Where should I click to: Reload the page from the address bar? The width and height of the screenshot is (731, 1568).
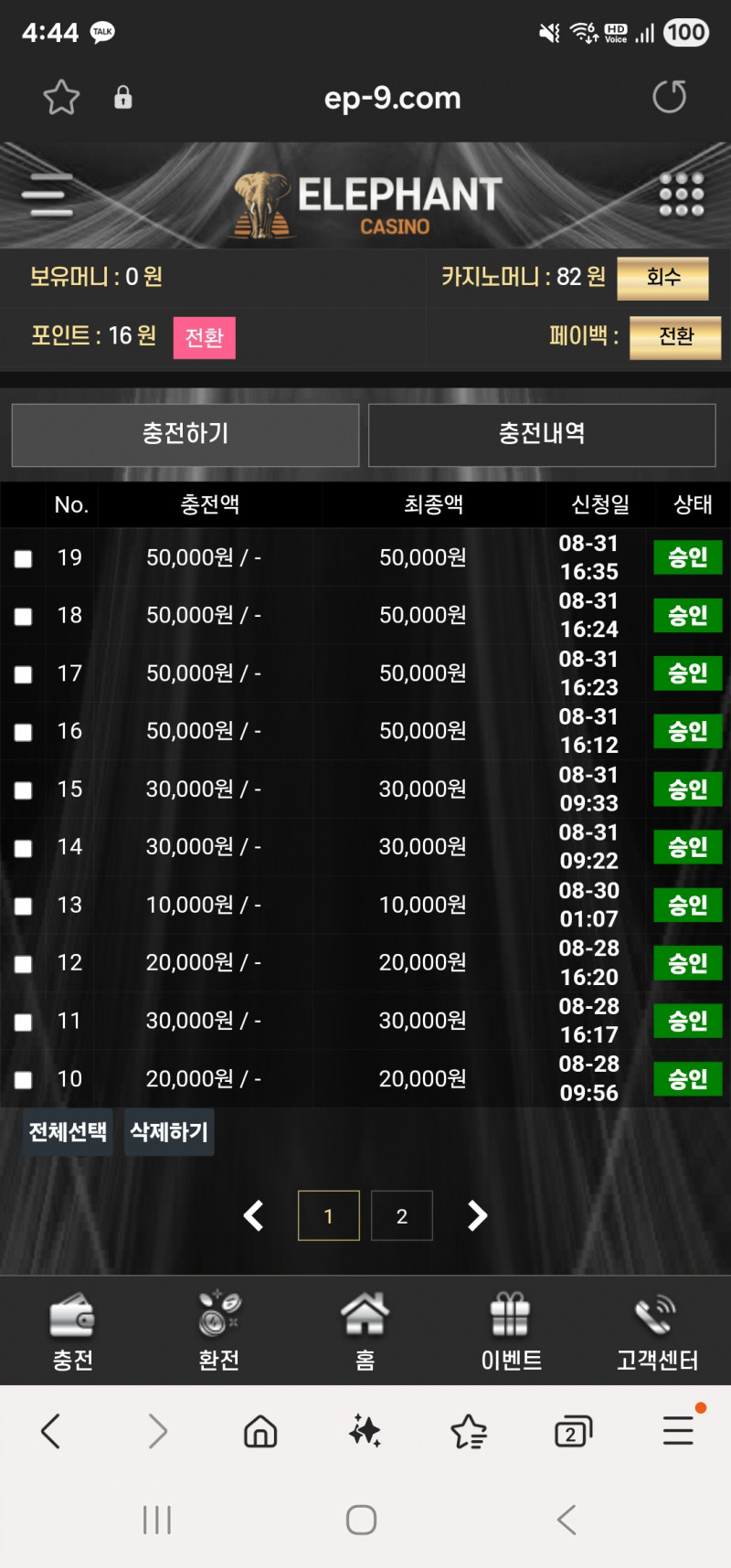pos(669,97)
